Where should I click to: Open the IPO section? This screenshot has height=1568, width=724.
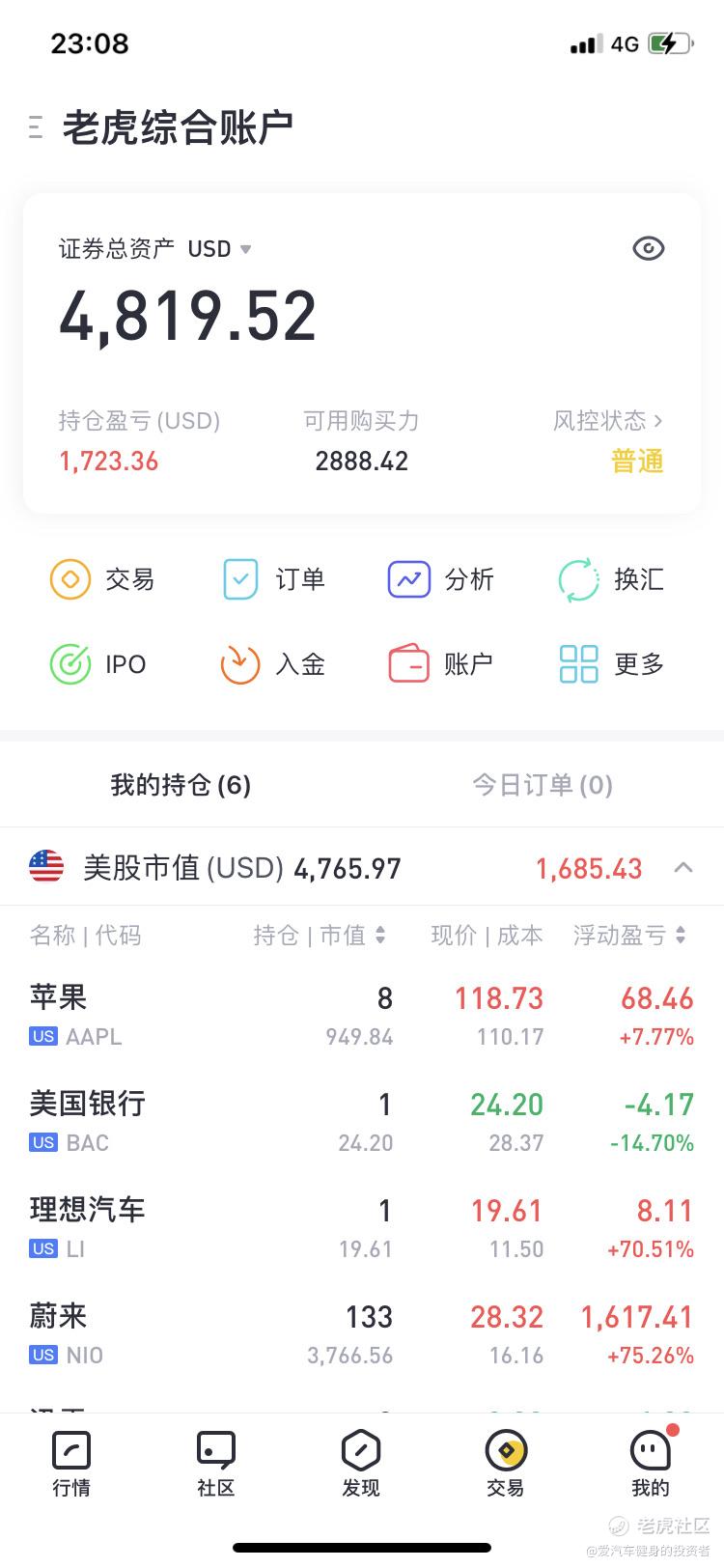pos(98,664)
